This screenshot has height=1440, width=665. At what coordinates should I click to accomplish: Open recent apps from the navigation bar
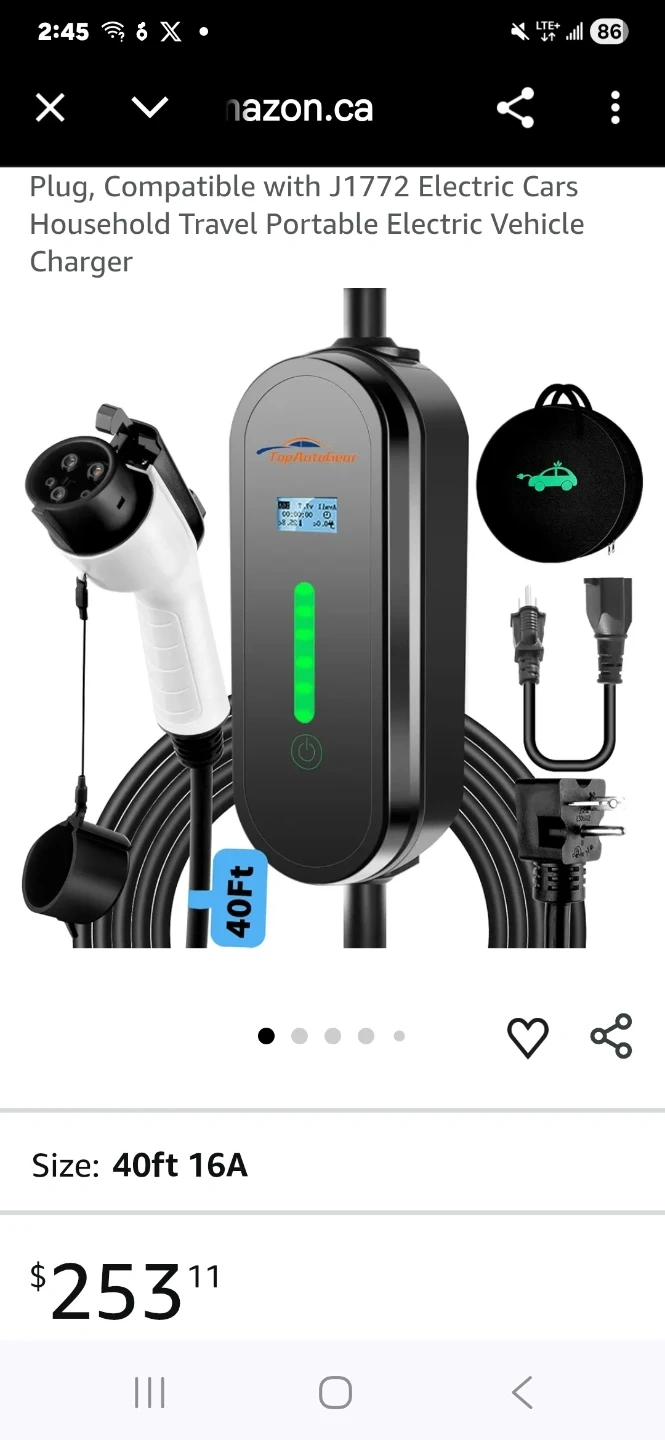(x=150, y=1392)
